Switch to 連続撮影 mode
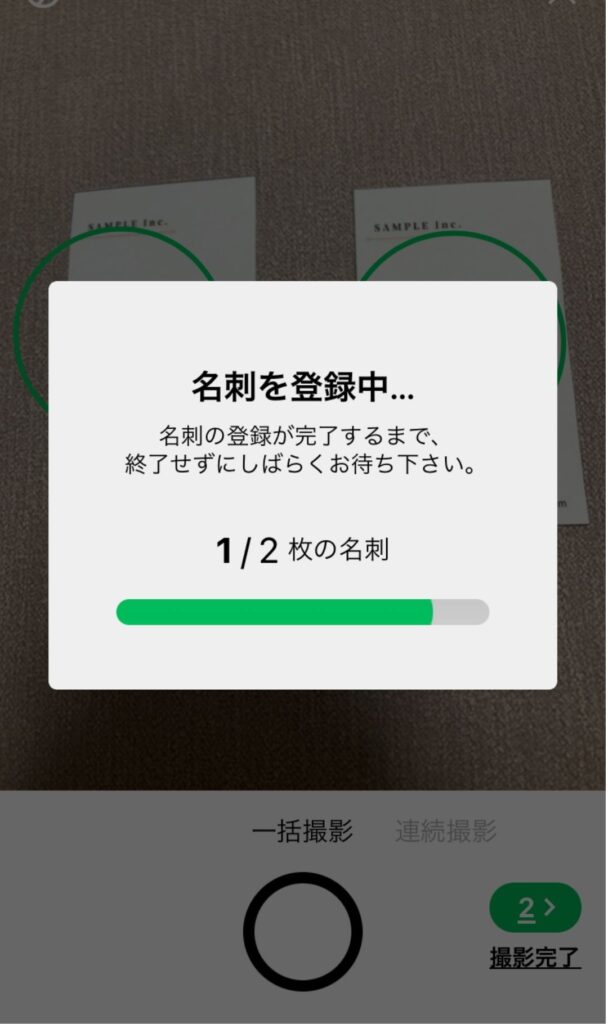This screenshot has width=608, height=1024. 445,831
